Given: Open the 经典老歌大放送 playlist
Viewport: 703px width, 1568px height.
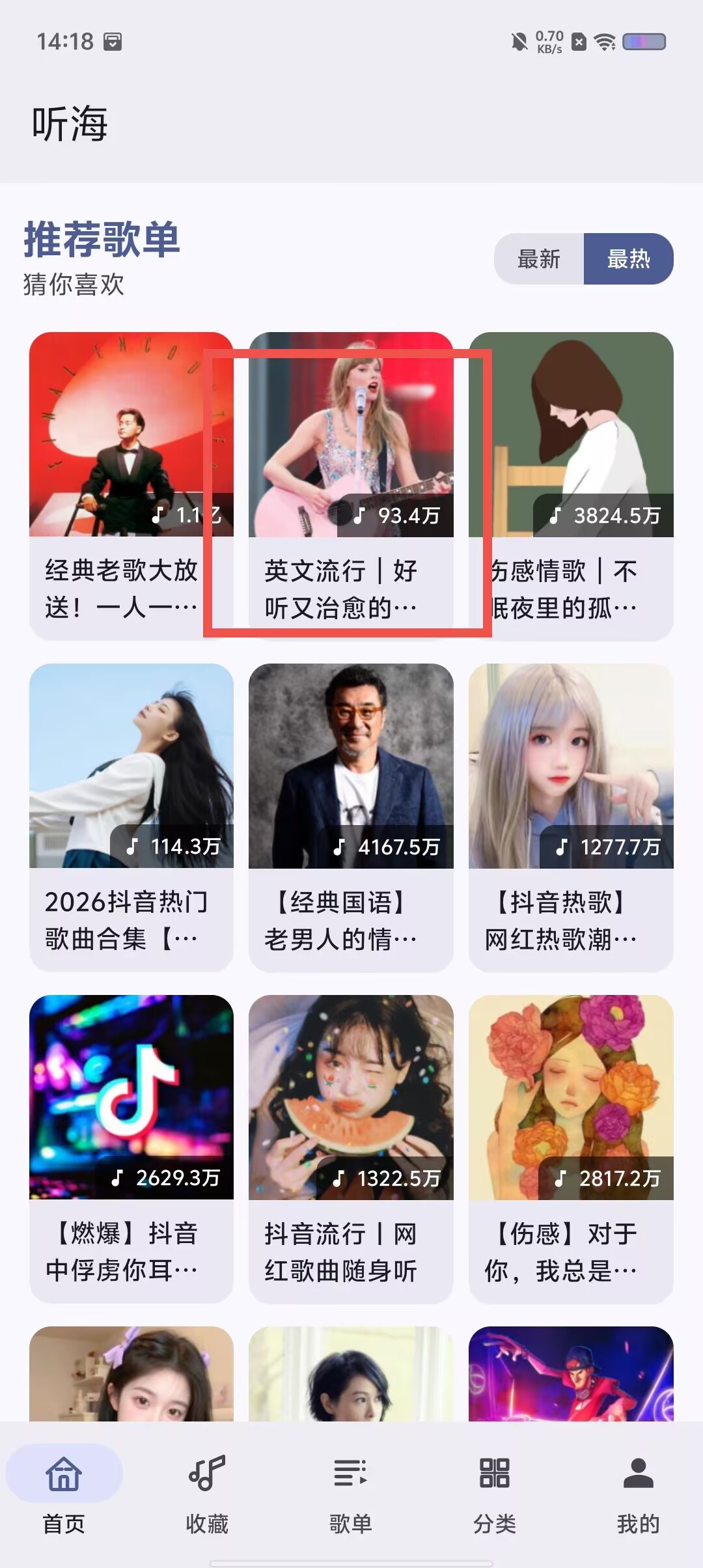Looking at the screenshot, I should click(x=131, y=486).
